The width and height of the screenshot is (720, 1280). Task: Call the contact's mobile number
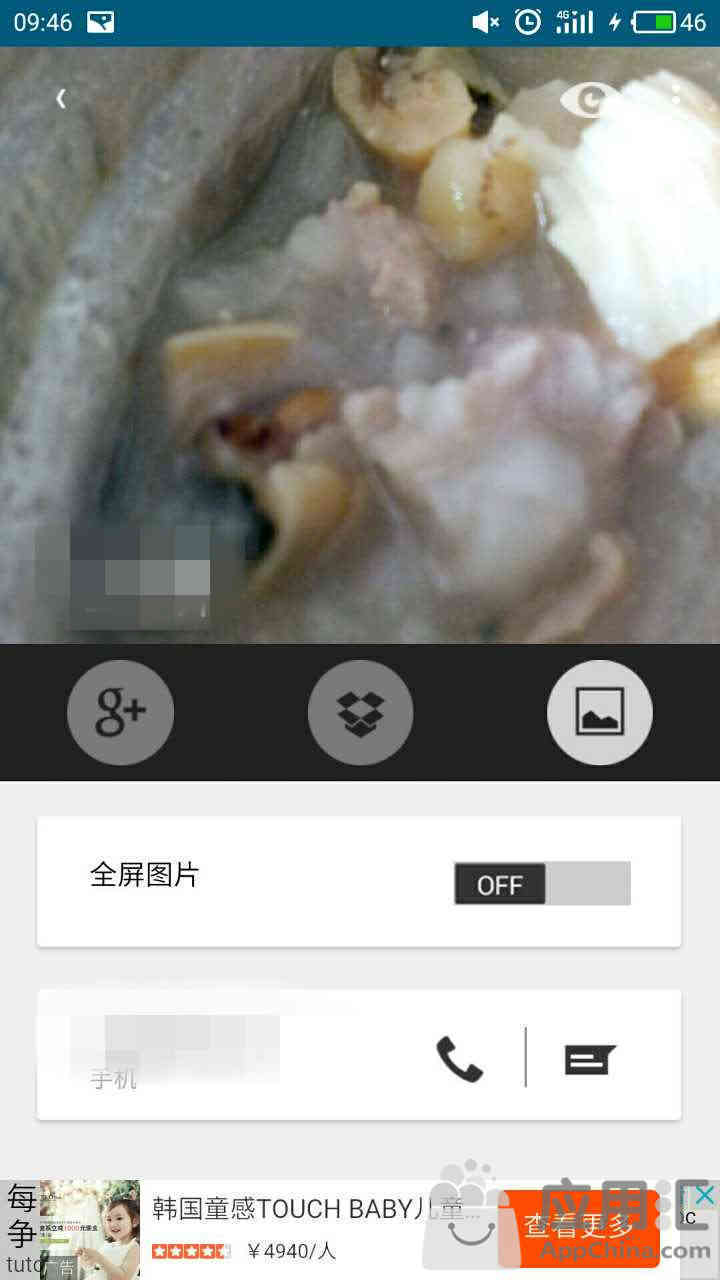459,1058
